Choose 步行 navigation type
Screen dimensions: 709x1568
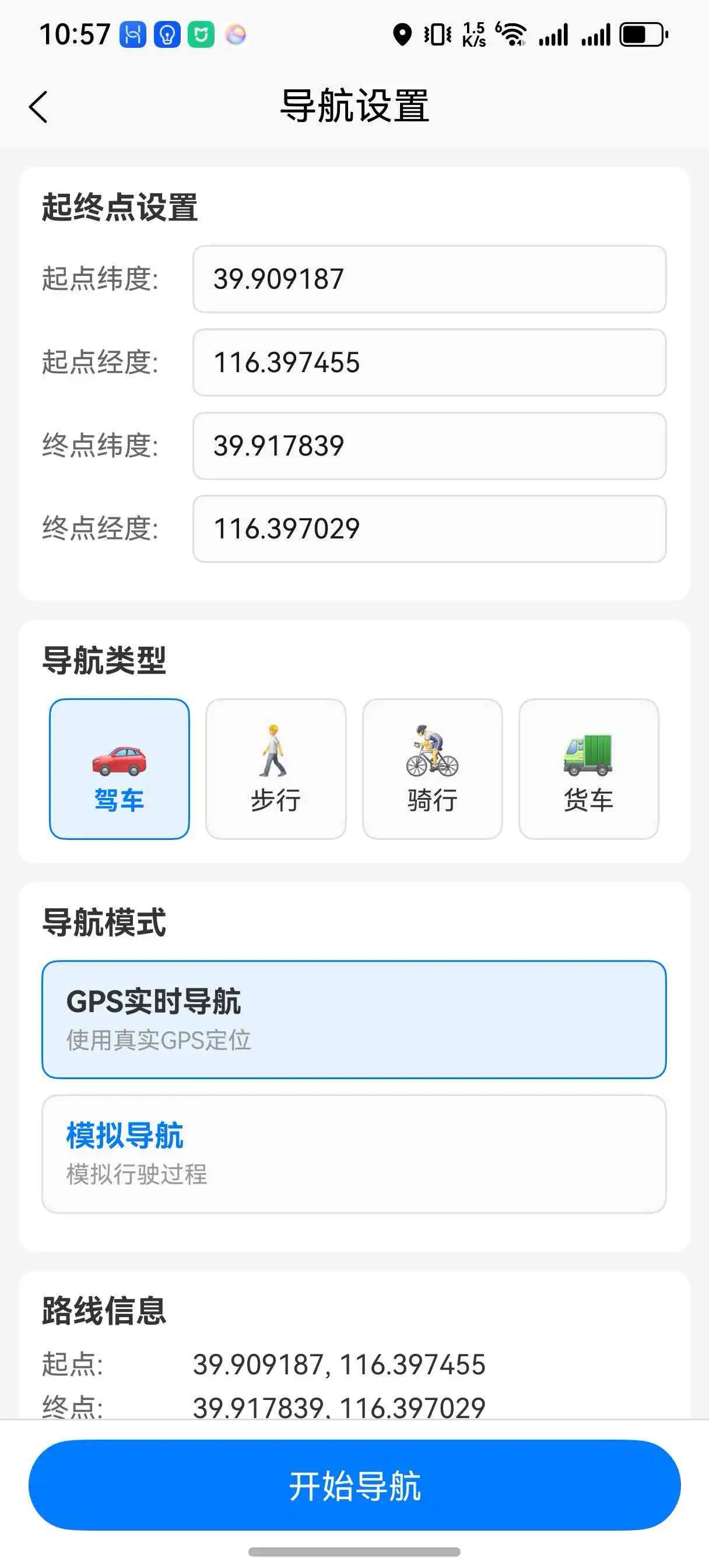[x=276, y=769]
